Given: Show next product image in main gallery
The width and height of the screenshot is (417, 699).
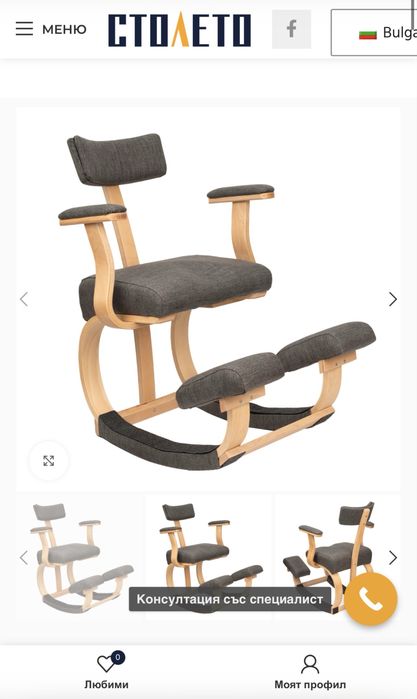Looking at the screenshot, I should (x=392, y=299).
